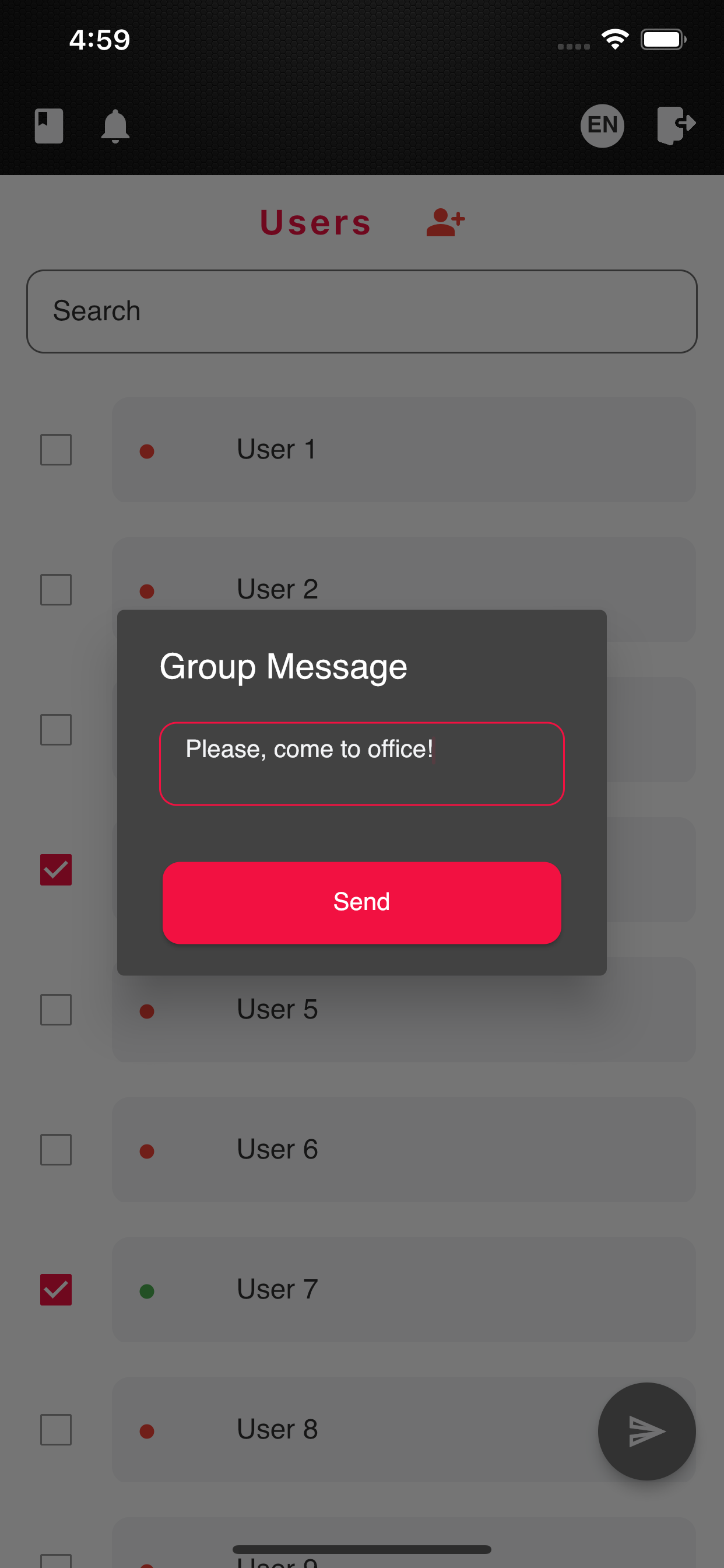Viewport: 724px width, 1568px height.
Task: Open User 1 row
Action: click(x=403, y=449)
